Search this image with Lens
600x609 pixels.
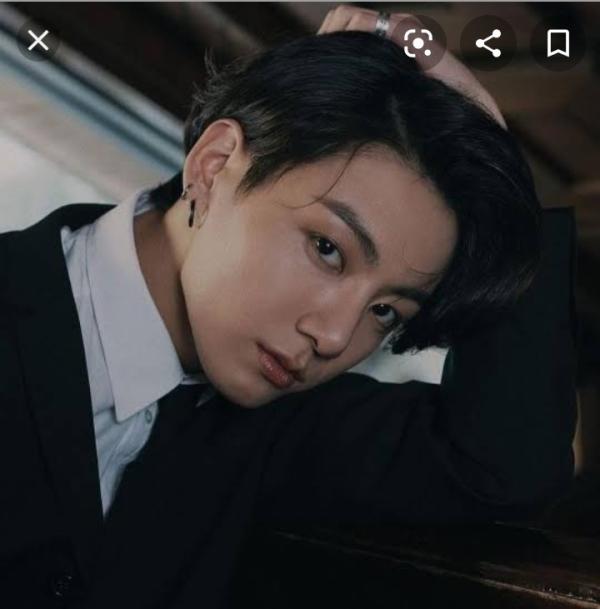pyautogui.click(x=418, y=43)
